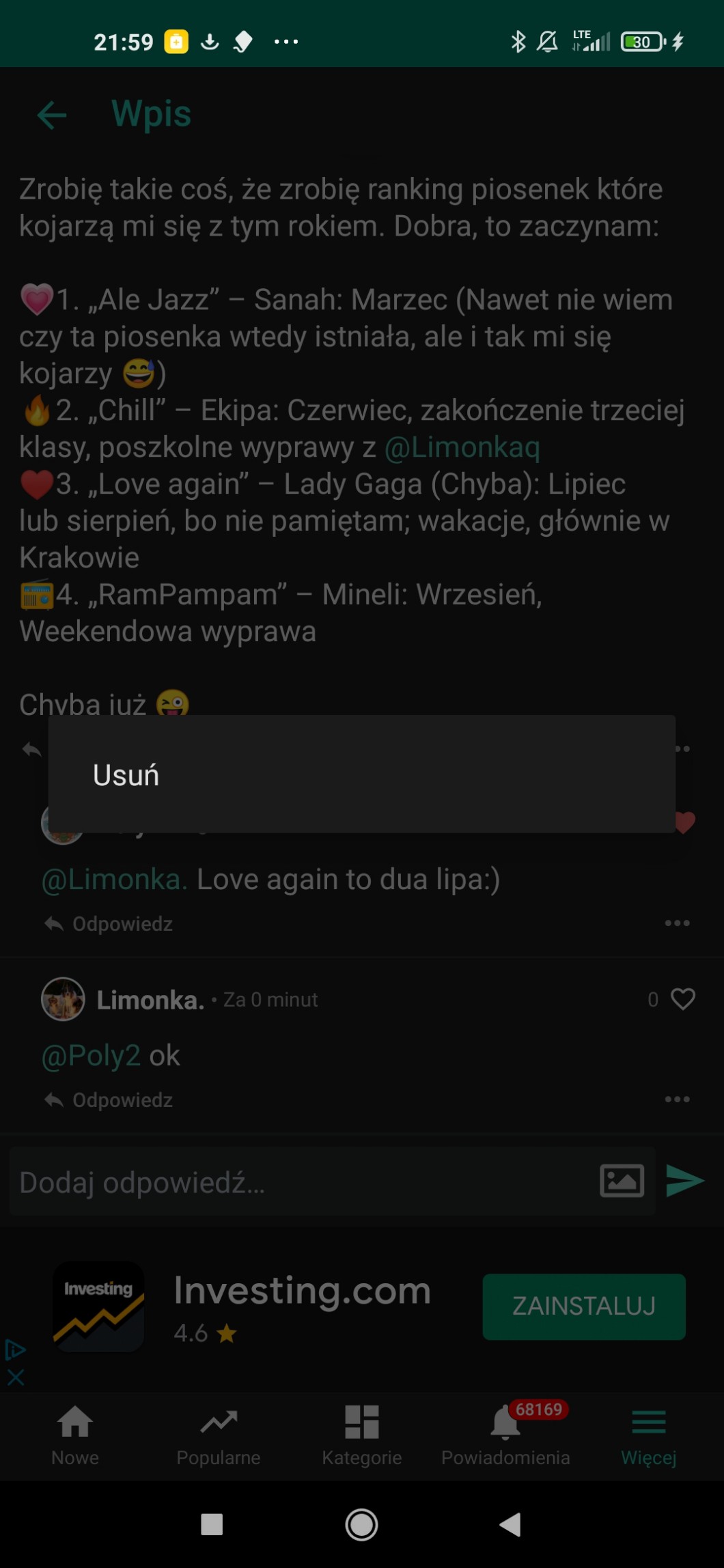Open the Kategorie tab
724x1568 pixels.
point(361,1434)
